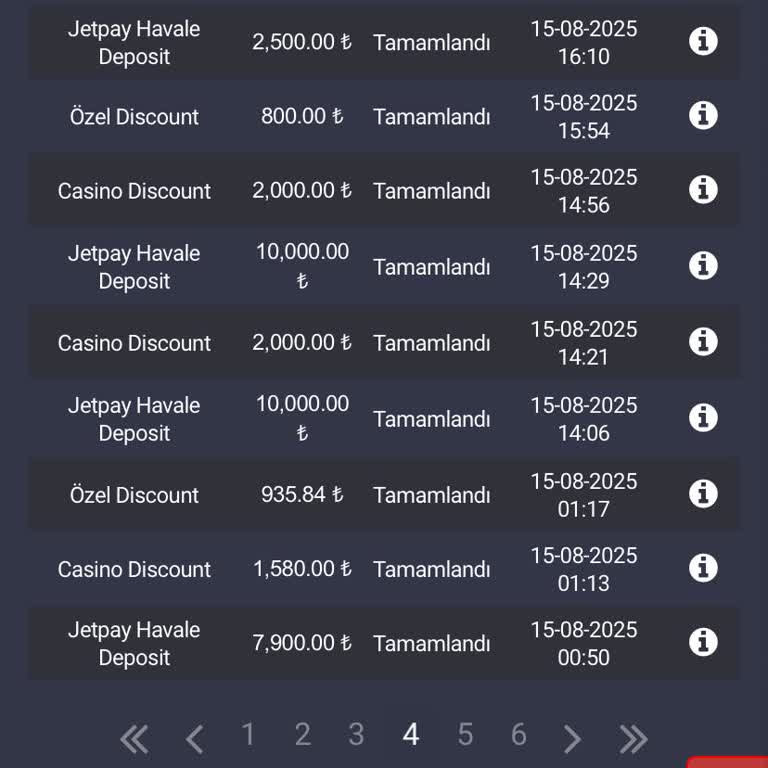
Task: Go to page 1
Action: (248, 735)
